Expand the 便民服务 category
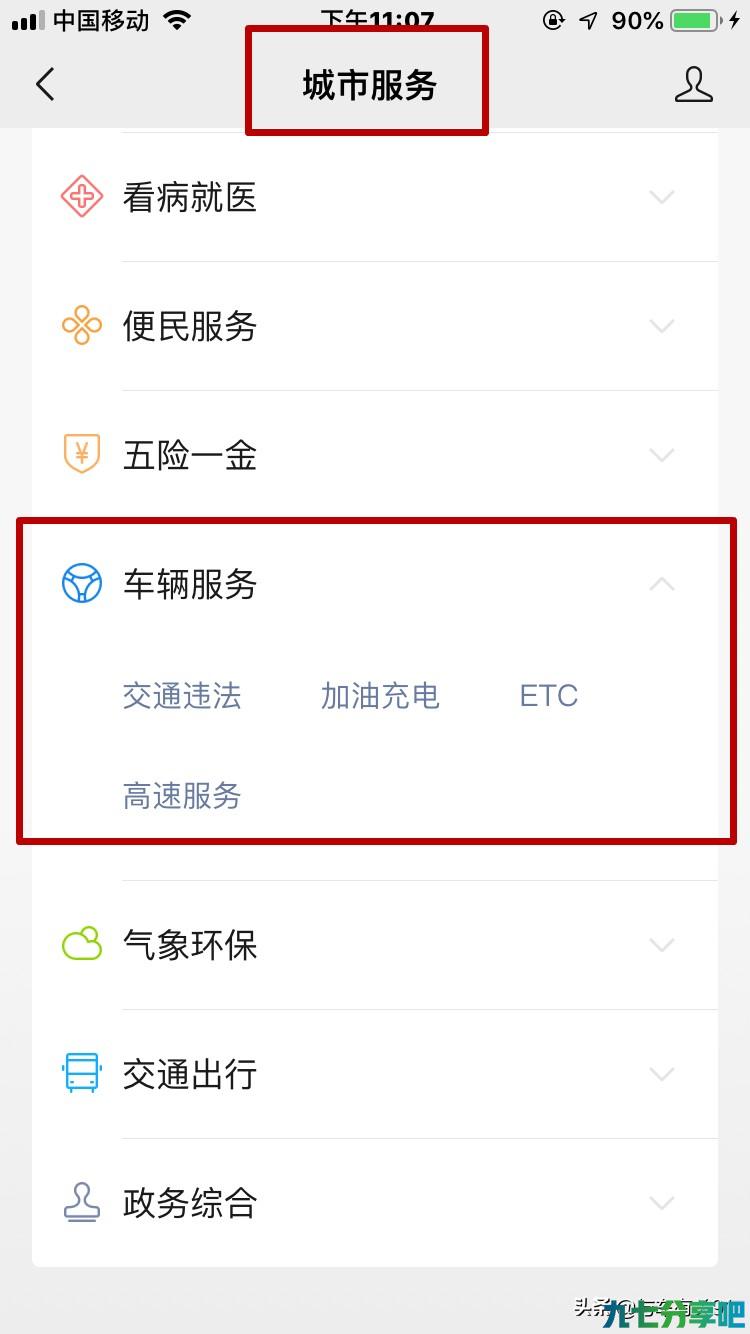This screenshot has height=1334, width=750. (375, 326)
